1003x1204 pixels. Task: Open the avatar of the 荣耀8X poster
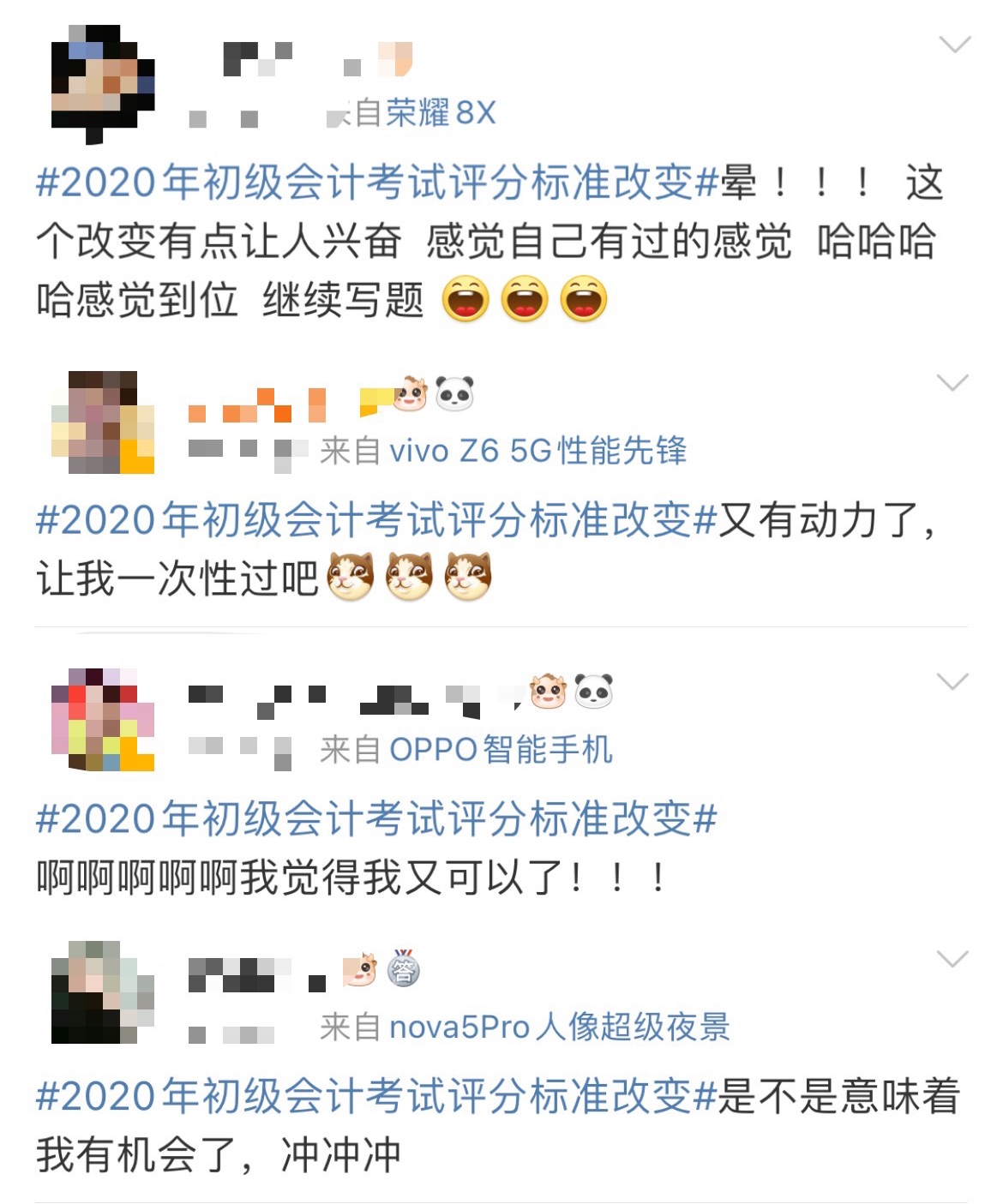103,83
